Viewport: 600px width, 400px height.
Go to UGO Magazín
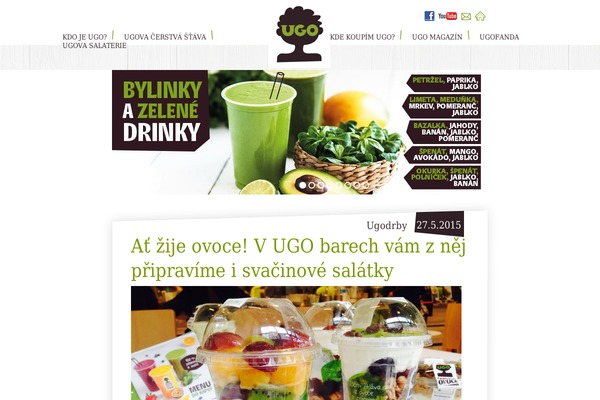[437, 37]
